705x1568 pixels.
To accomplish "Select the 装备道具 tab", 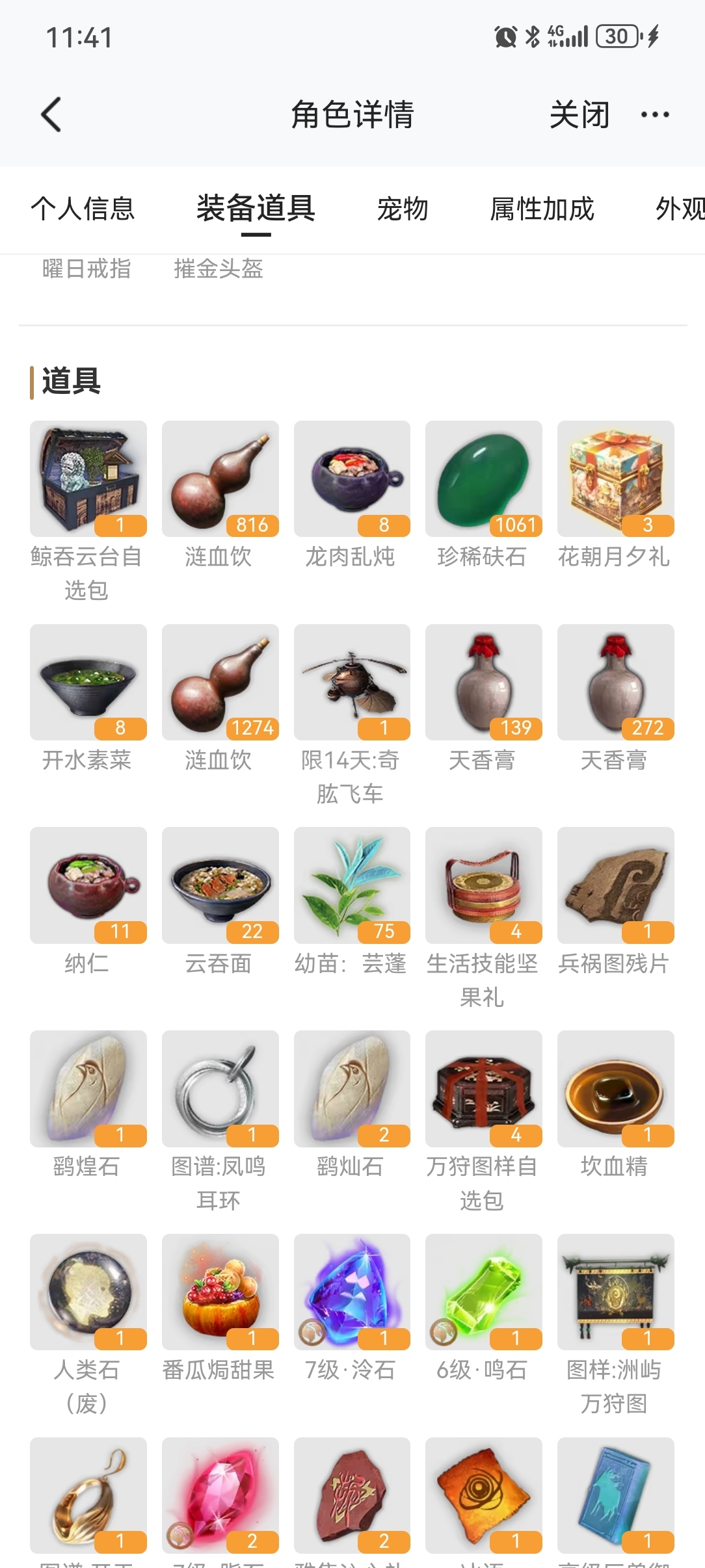I will (x=256, y=209).
